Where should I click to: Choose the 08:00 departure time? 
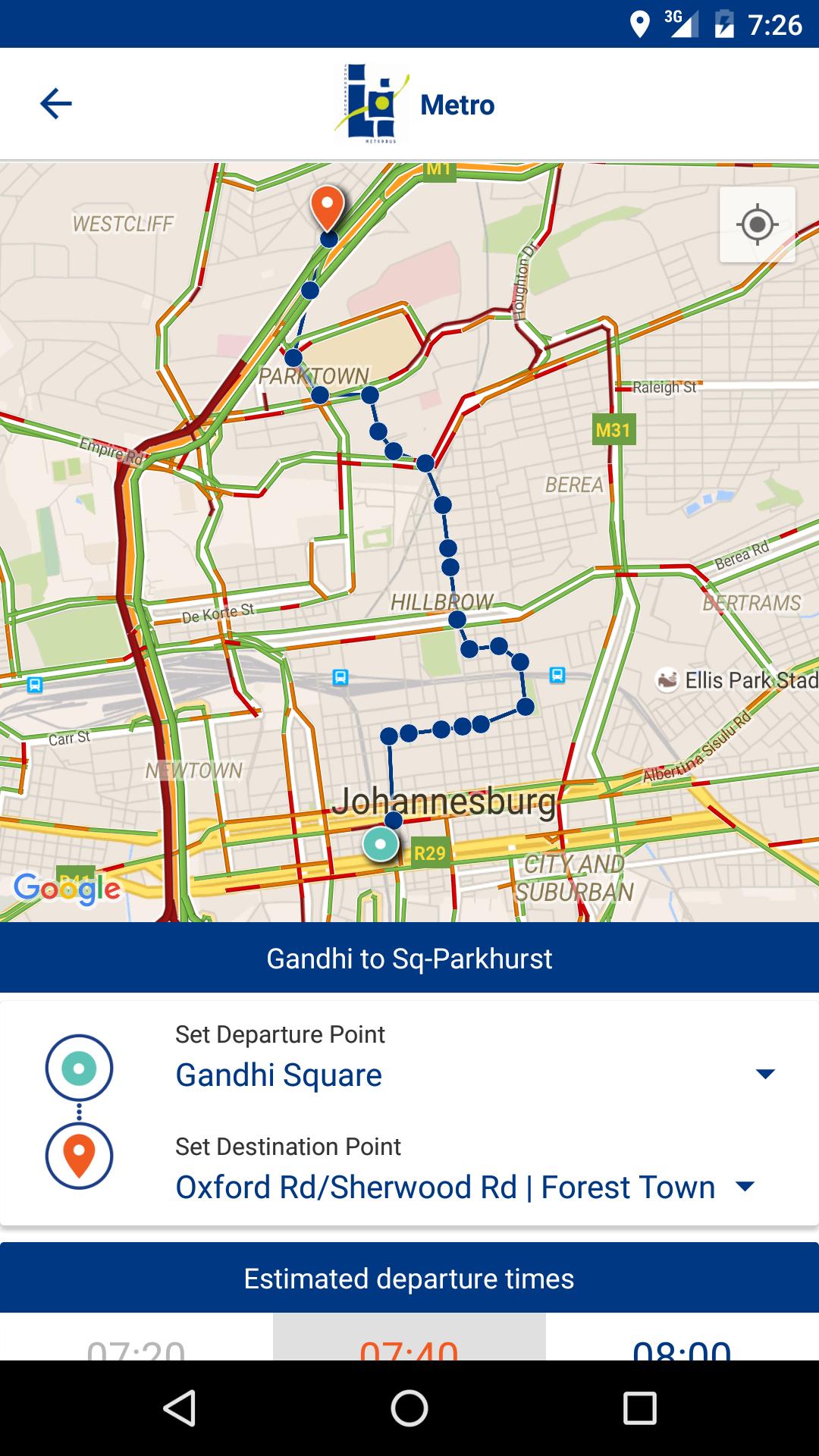[x=681, y=1344]
